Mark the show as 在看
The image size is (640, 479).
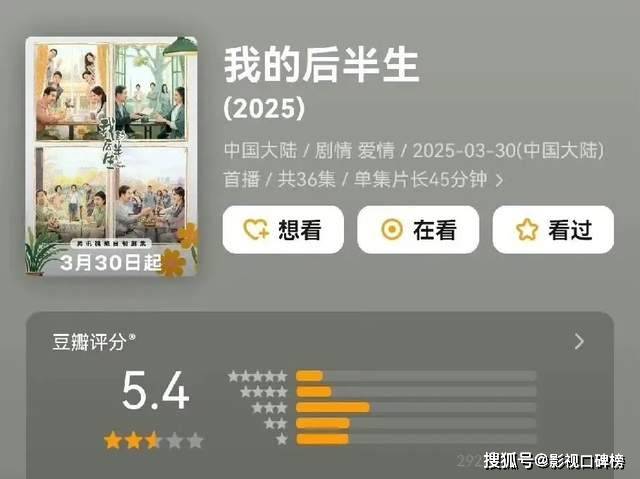(x=418, y=230)
